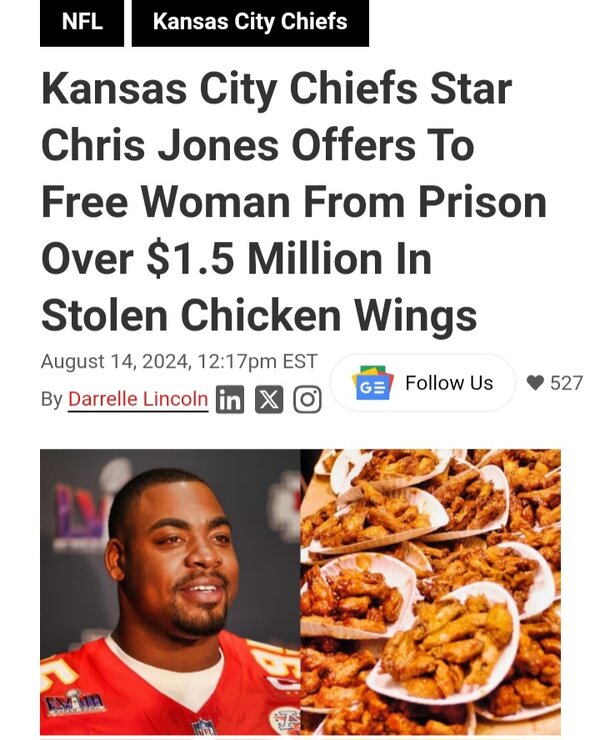Tap Follow Us on Google News
Viewport: 600px width, 740px height.
coord(423,383)
